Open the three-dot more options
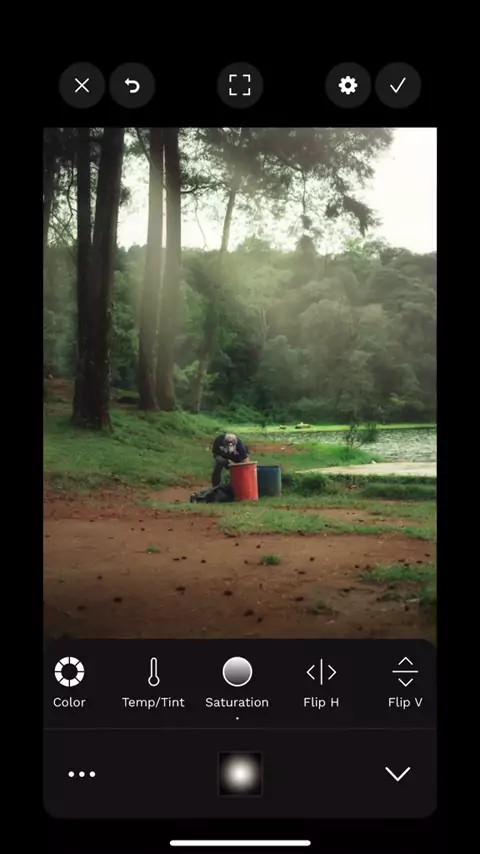The image size is (480, 854). point(82,774)
